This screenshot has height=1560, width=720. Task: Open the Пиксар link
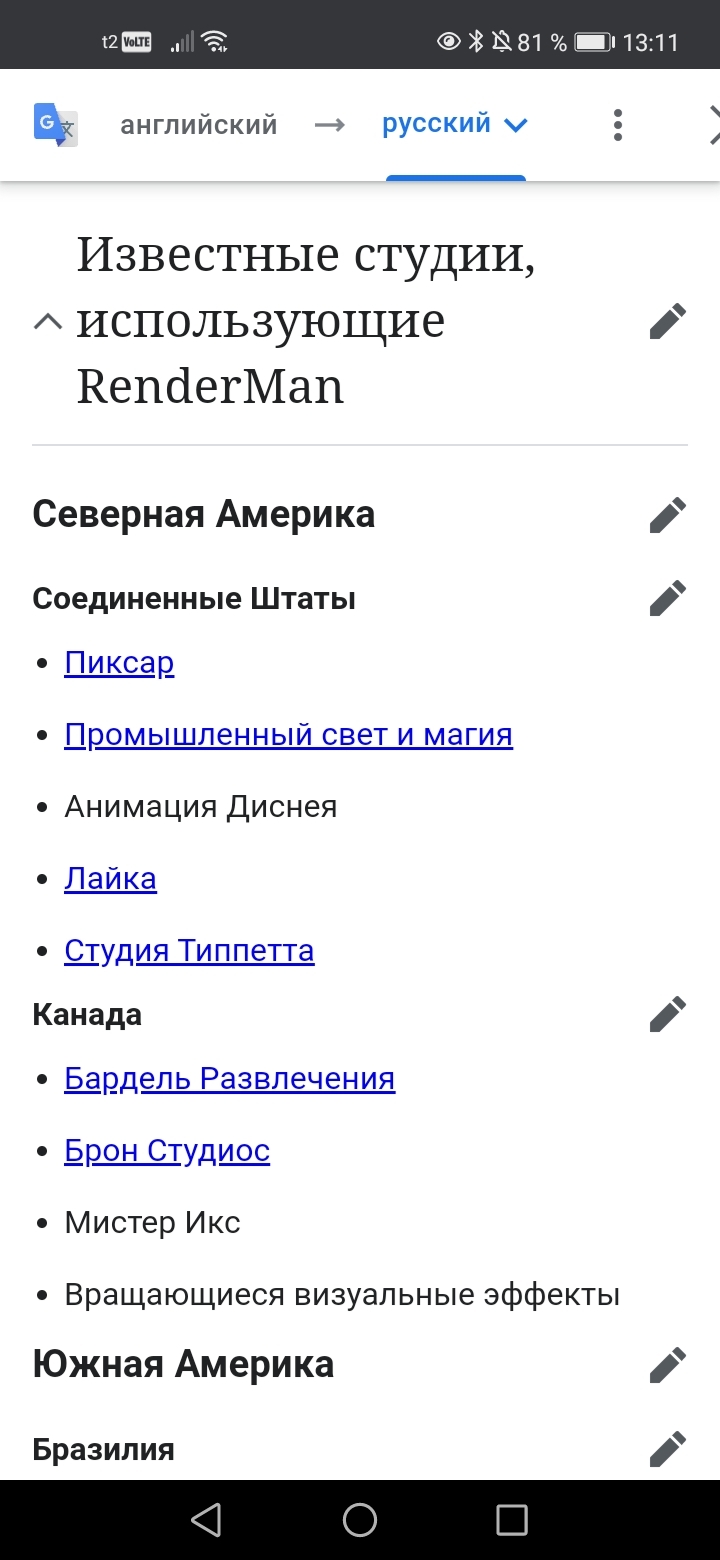[x=119, y=663]
